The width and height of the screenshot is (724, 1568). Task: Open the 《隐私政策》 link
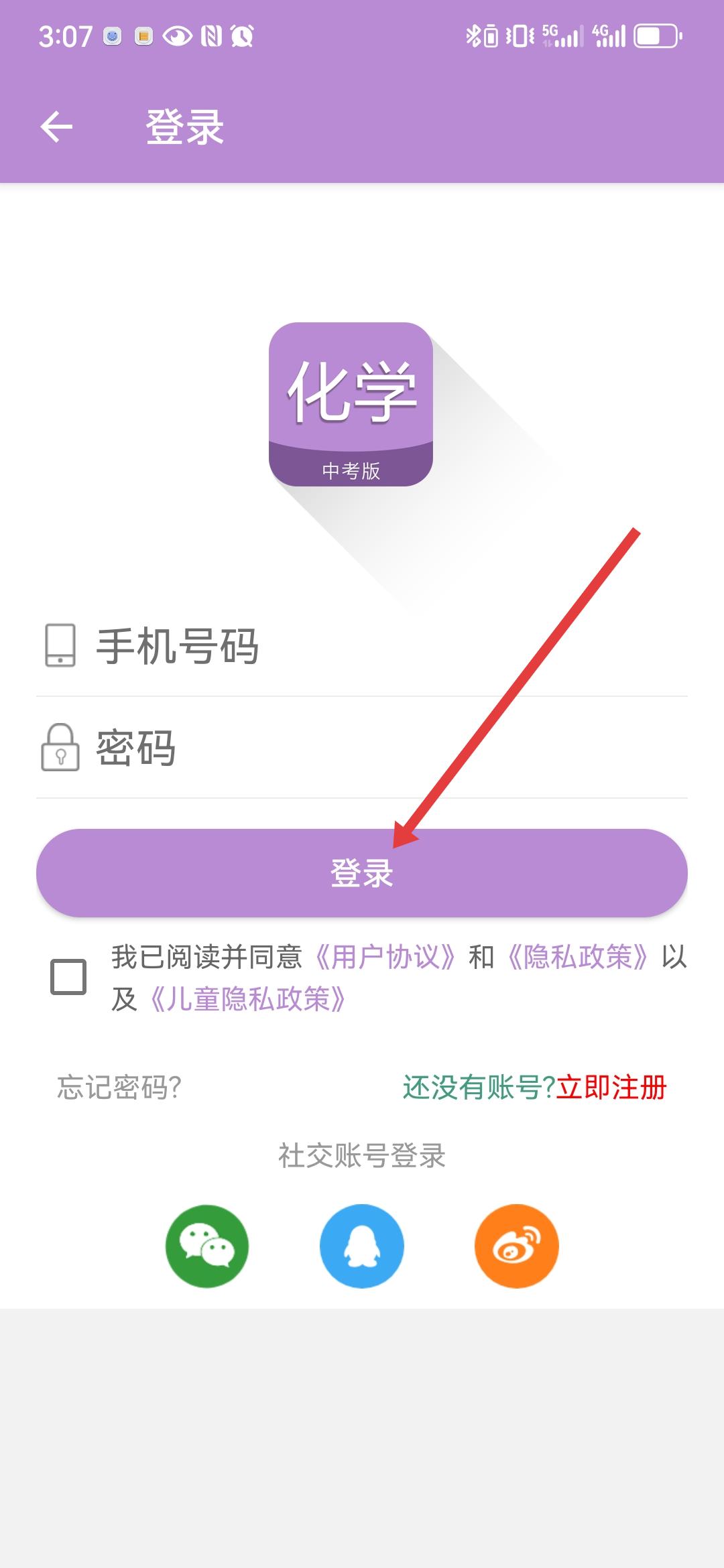pyautogui.click(x=578, y=957)
